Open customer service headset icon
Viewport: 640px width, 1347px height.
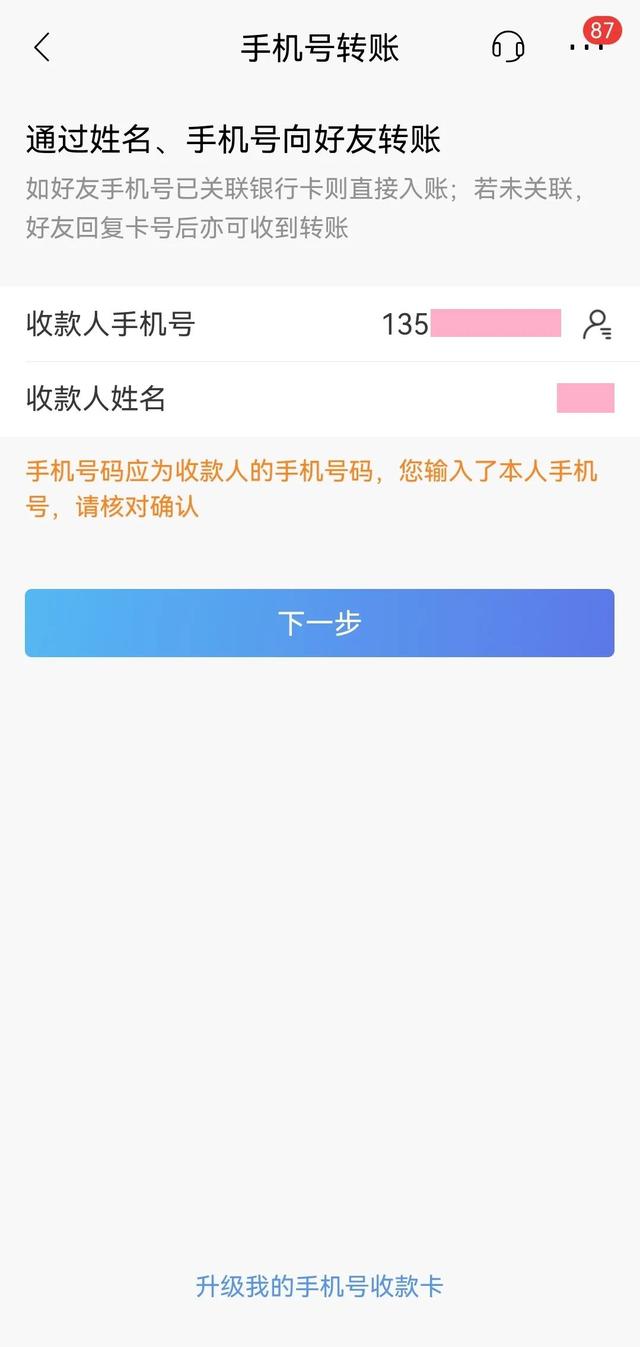pos(508,46)
